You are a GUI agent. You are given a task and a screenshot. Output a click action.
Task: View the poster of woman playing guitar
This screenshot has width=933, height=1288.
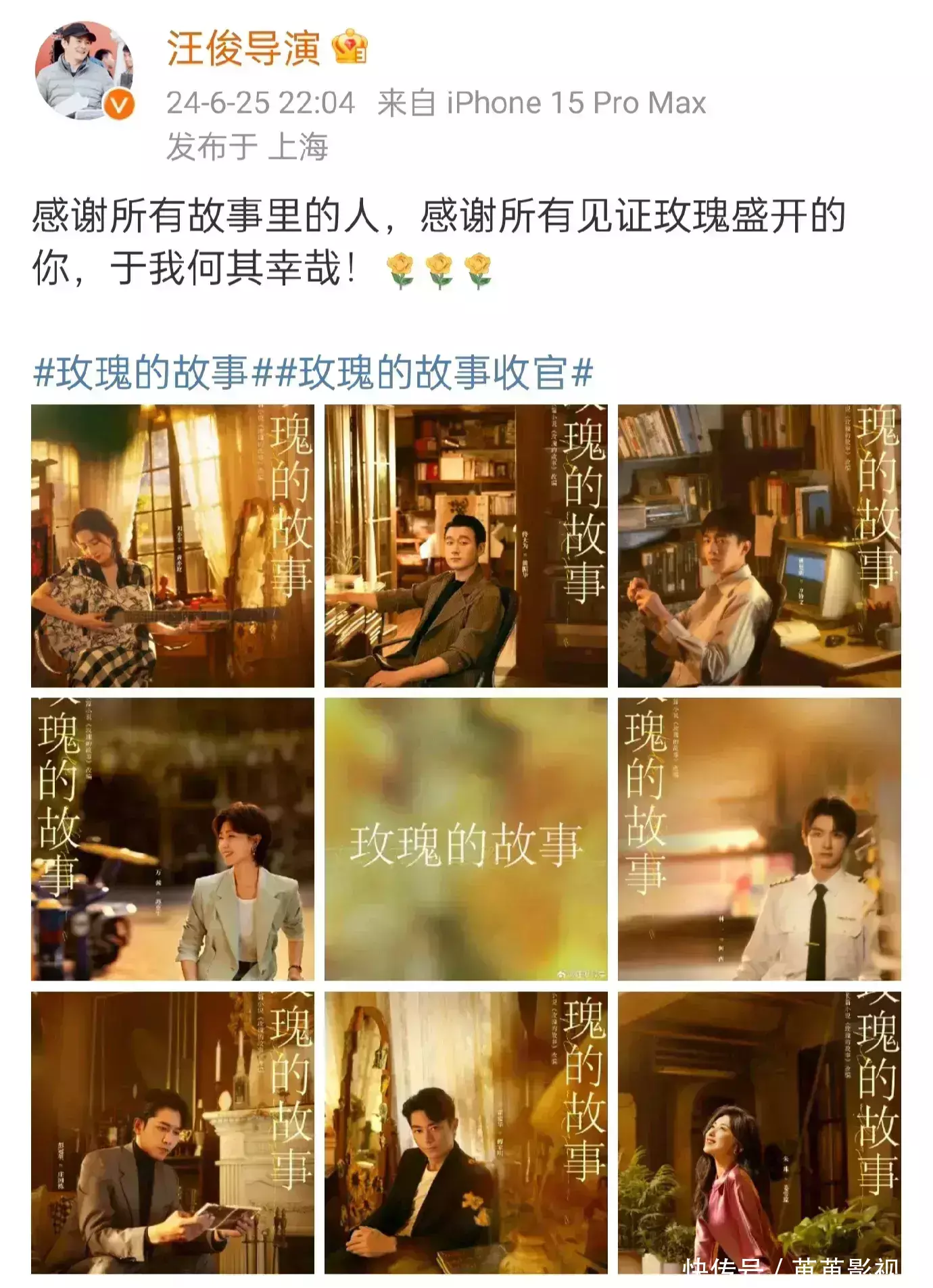pos(172,545)
